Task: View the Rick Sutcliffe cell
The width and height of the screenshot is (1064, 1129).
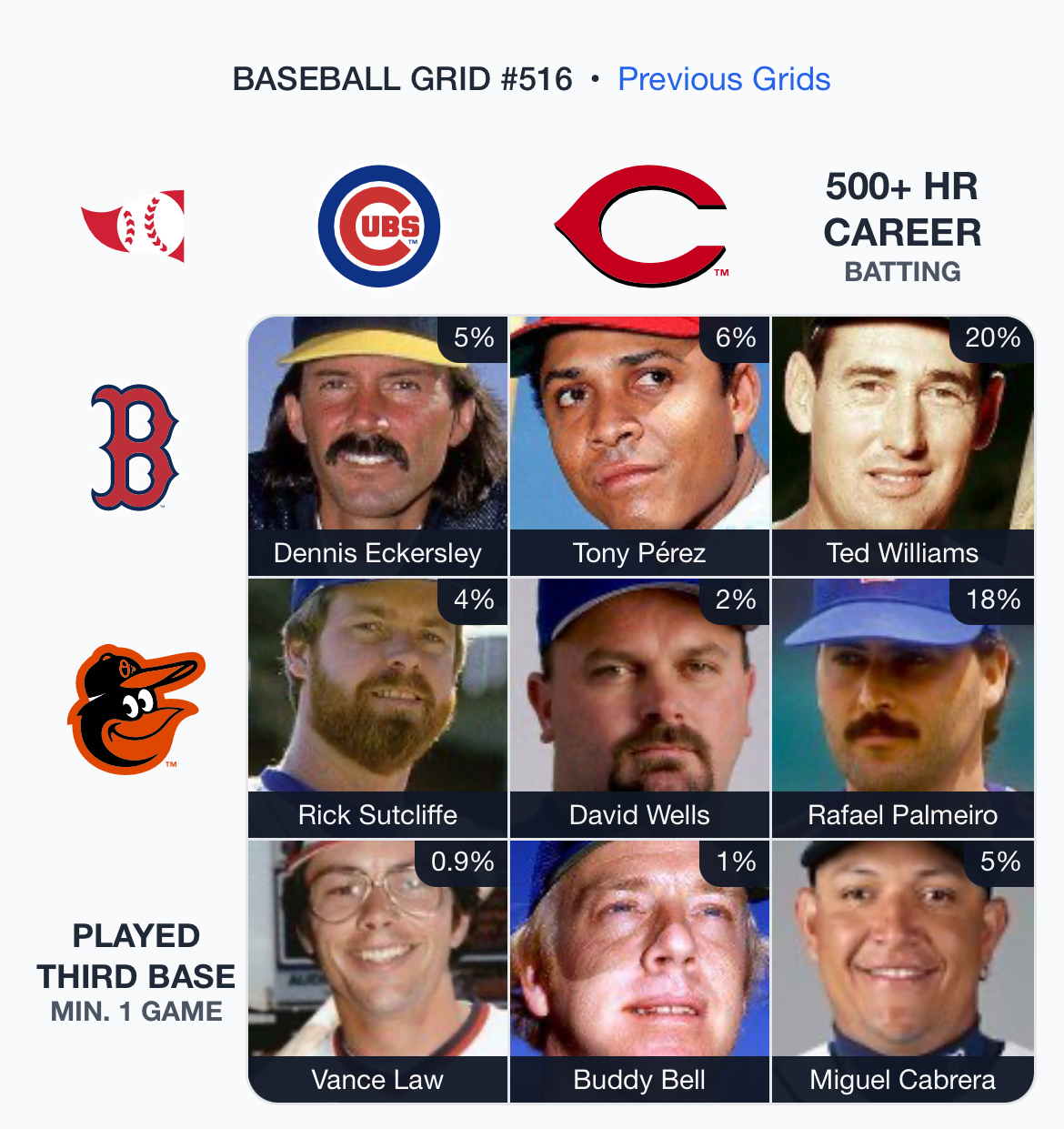Action: pos(377,708)
